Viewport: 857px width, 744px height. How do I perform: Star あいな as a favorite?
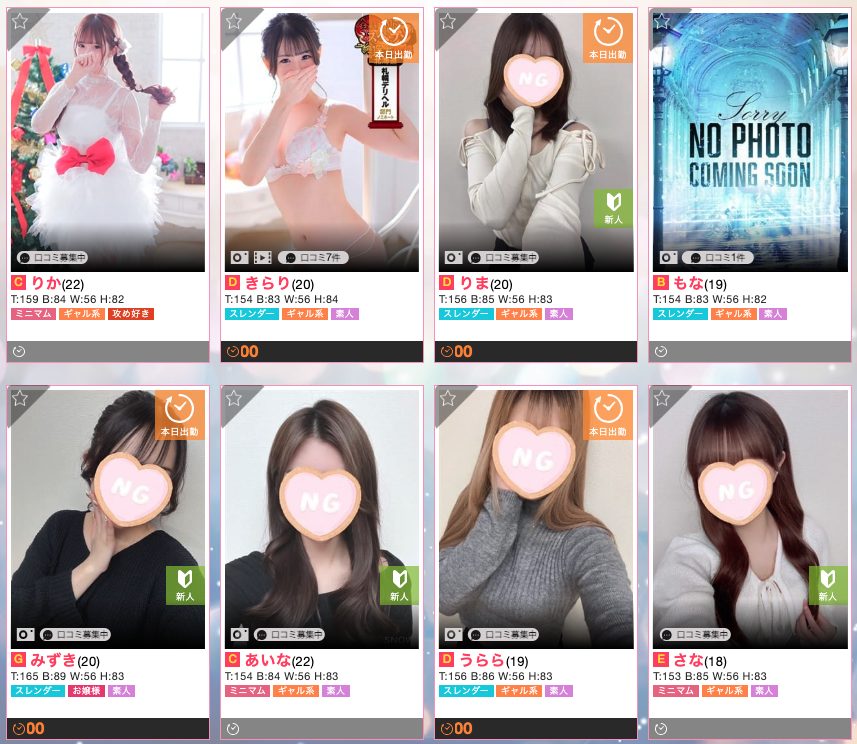[x=234, y=398]
